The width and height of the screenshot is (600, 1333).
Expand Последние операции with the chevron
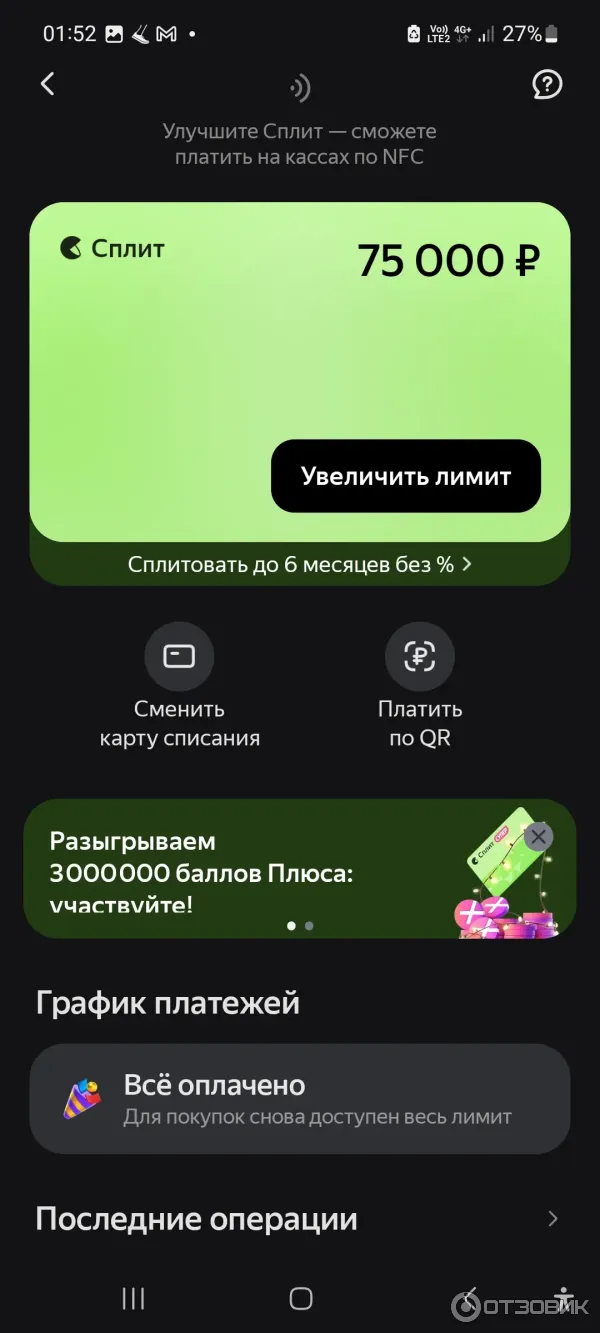[x=553, y=1219]
